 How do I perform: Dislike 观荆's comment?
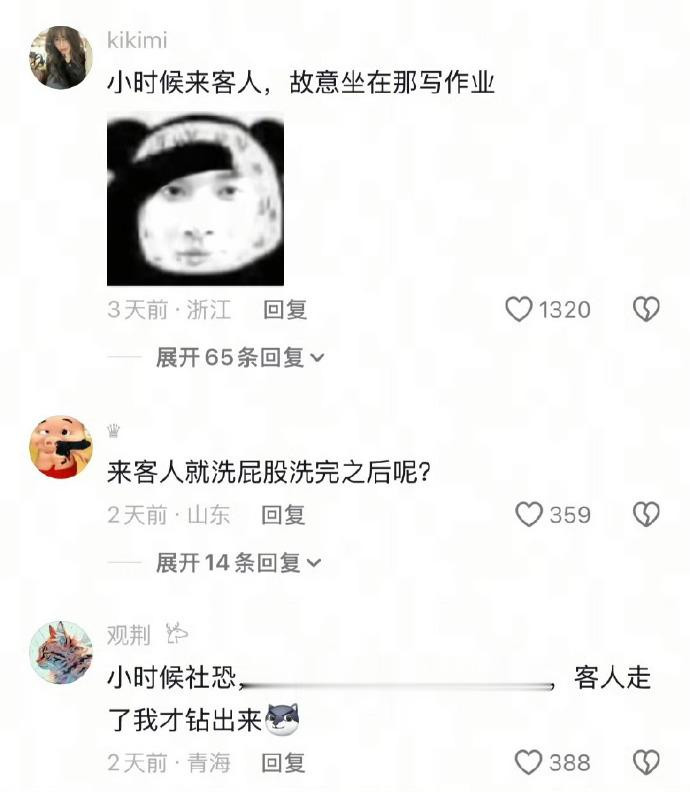click(x=646, y=763)
